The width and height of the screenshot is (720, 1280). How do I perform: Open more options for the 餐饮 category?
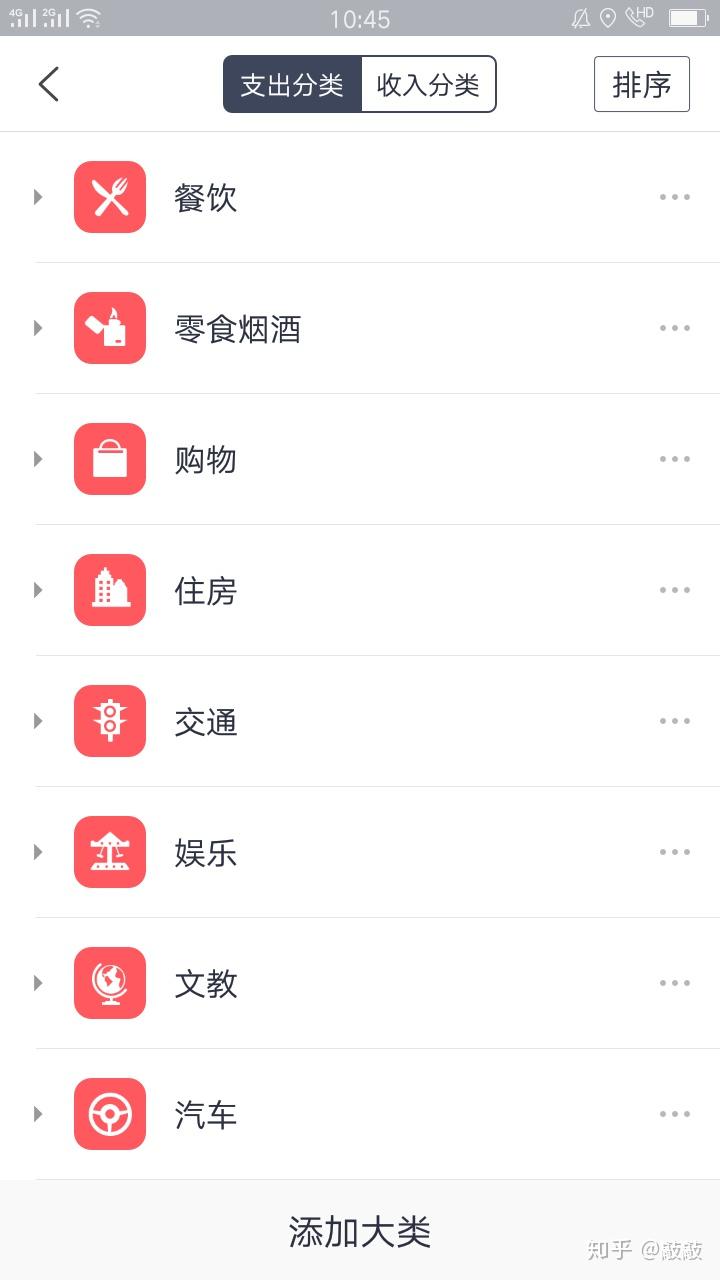[675, 197]
